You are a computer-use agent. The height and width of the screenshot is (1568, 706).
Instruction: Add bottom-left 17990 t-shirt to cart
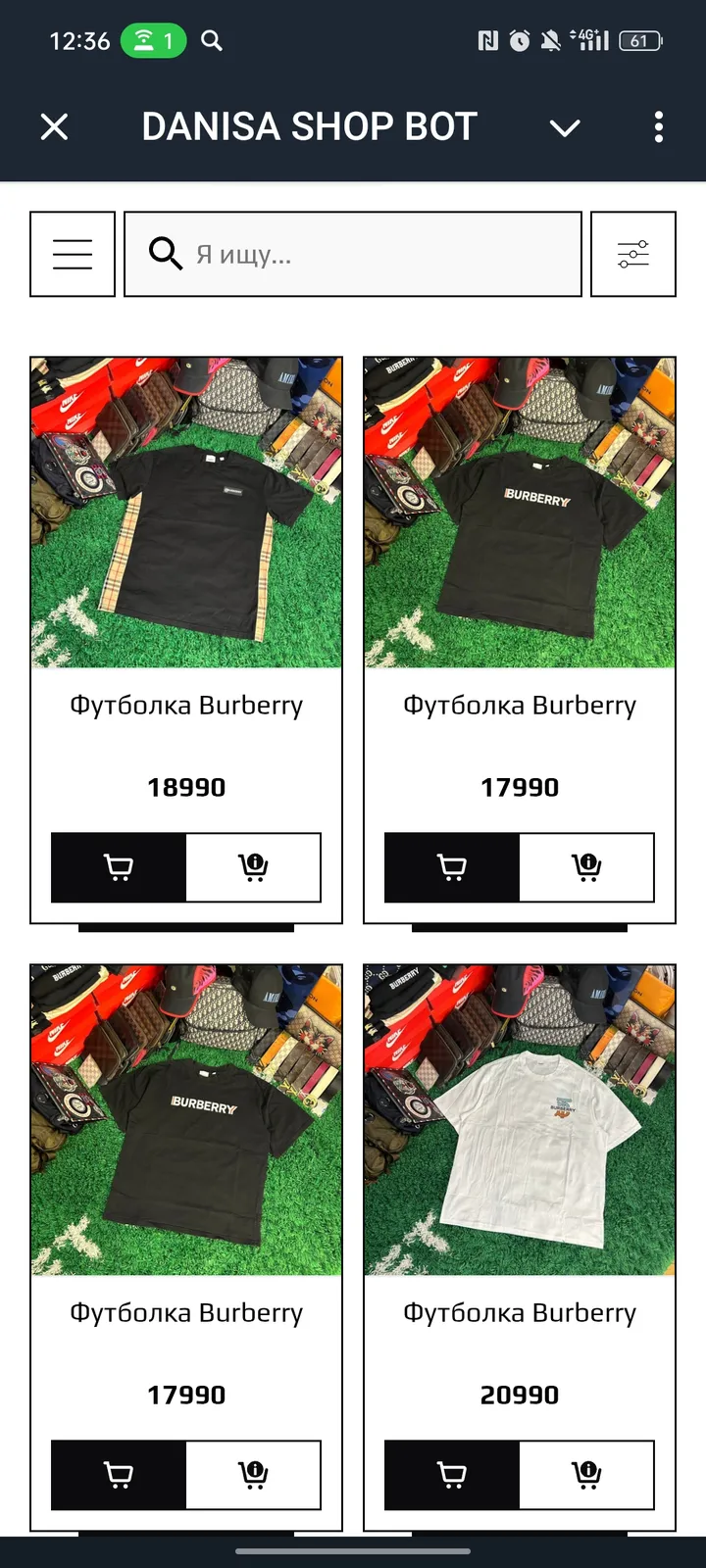click(x=119, y=1474)
